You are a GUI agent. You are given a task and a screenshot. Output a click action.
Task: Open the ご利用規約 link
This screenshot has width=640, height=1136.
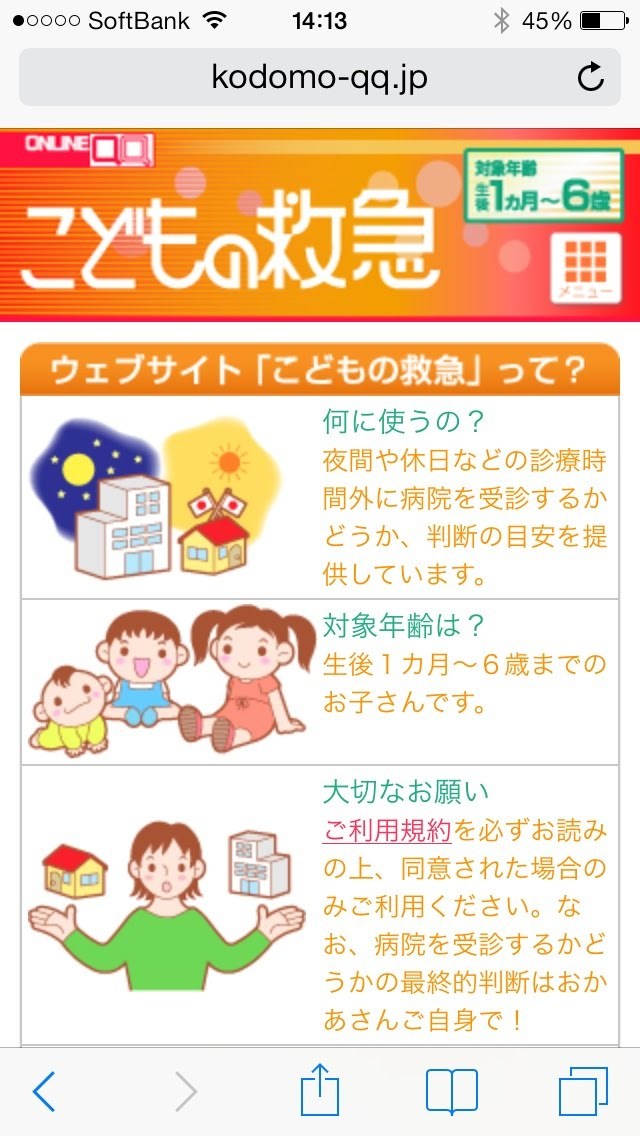tap(387, 830)
